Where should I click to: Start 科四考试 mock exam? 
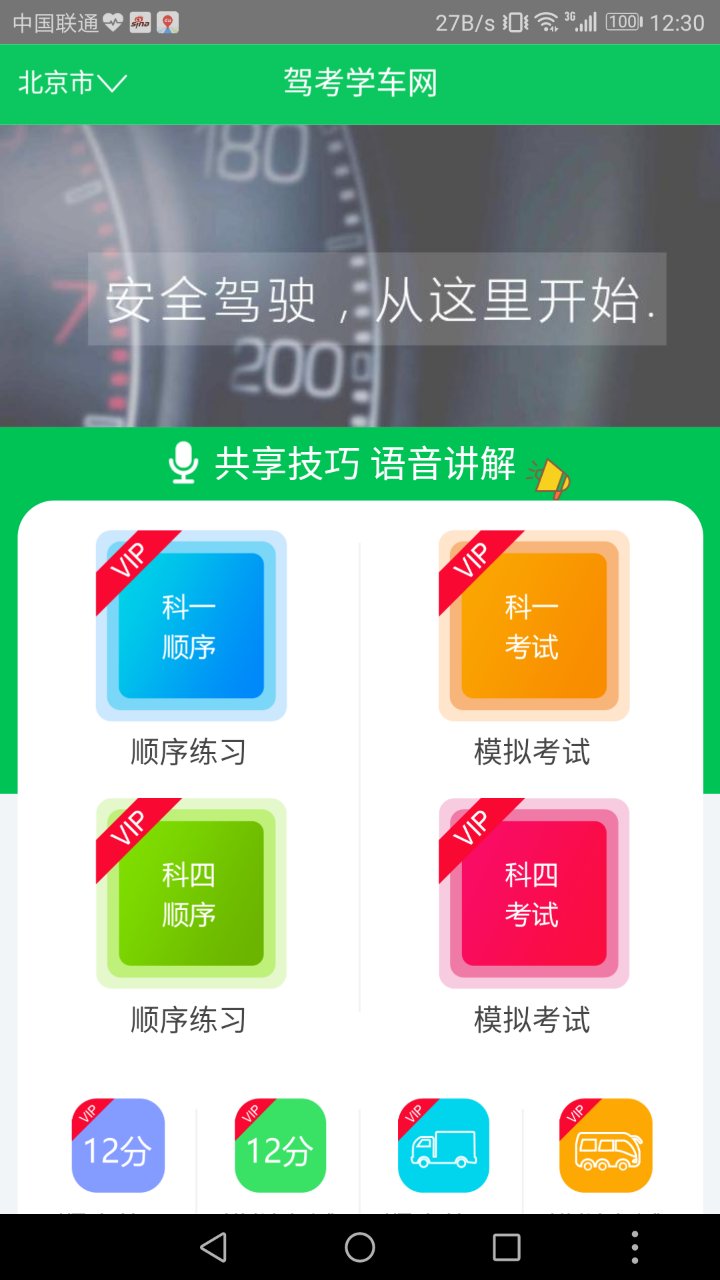pos(533,894)
